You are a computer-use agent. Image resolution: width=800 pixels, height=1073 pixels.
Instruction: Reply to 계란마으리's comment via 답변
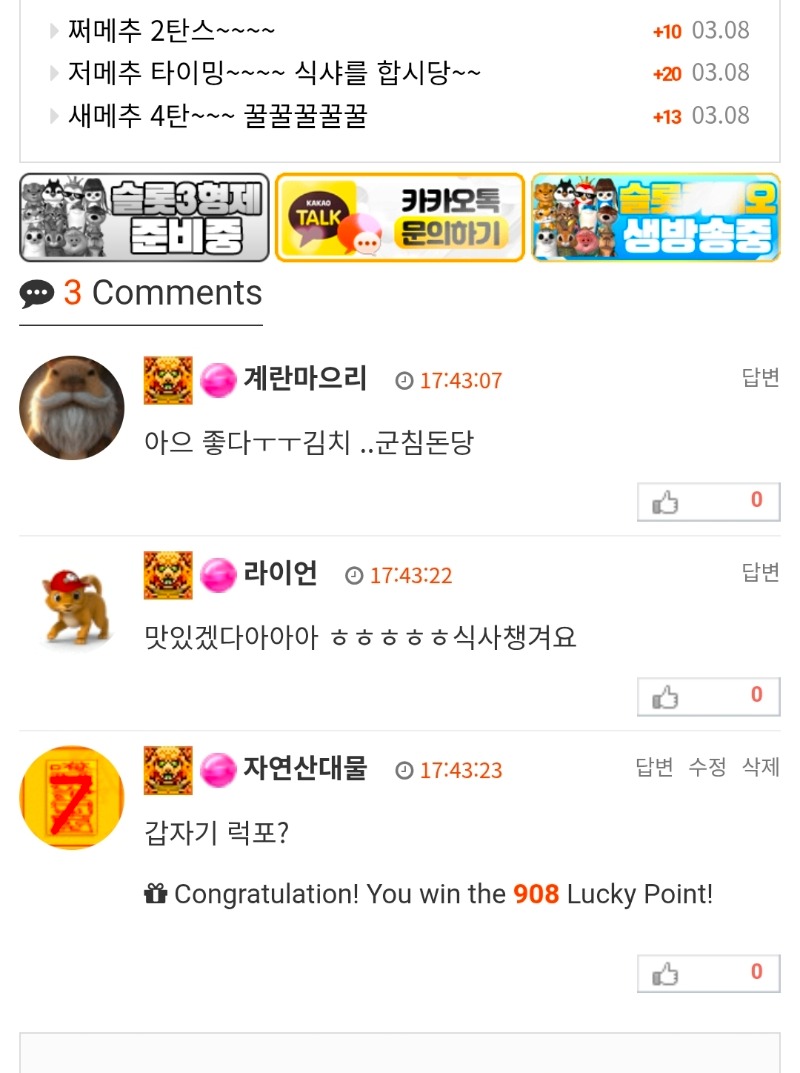[x=760, y=378]
